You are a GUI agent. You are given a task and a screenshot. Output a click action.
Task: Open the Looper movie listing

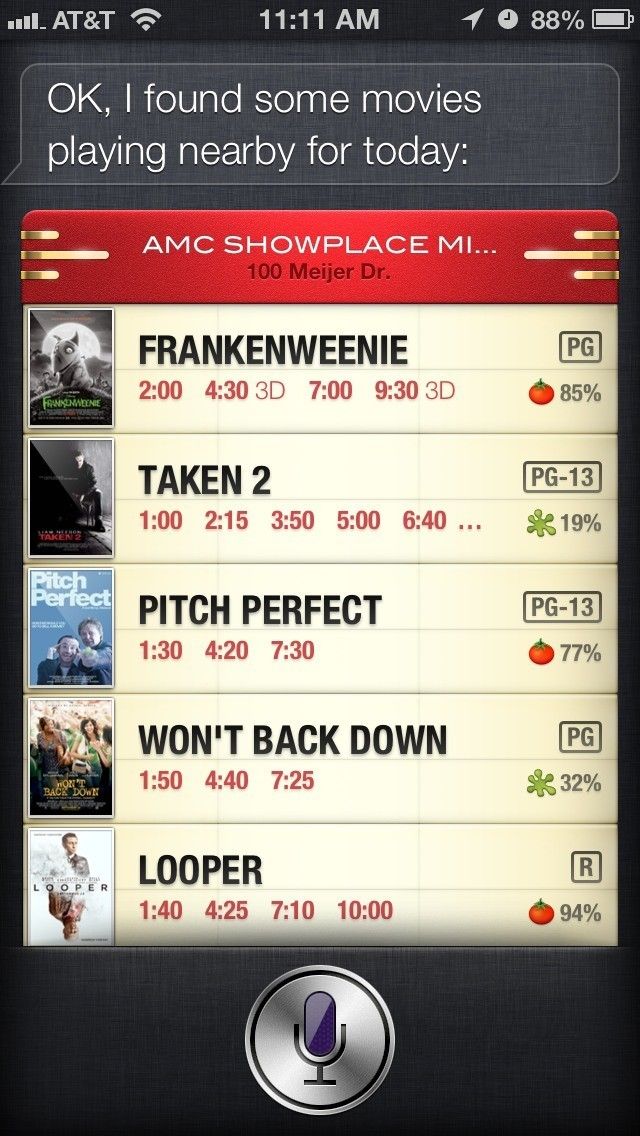(320, 886)
